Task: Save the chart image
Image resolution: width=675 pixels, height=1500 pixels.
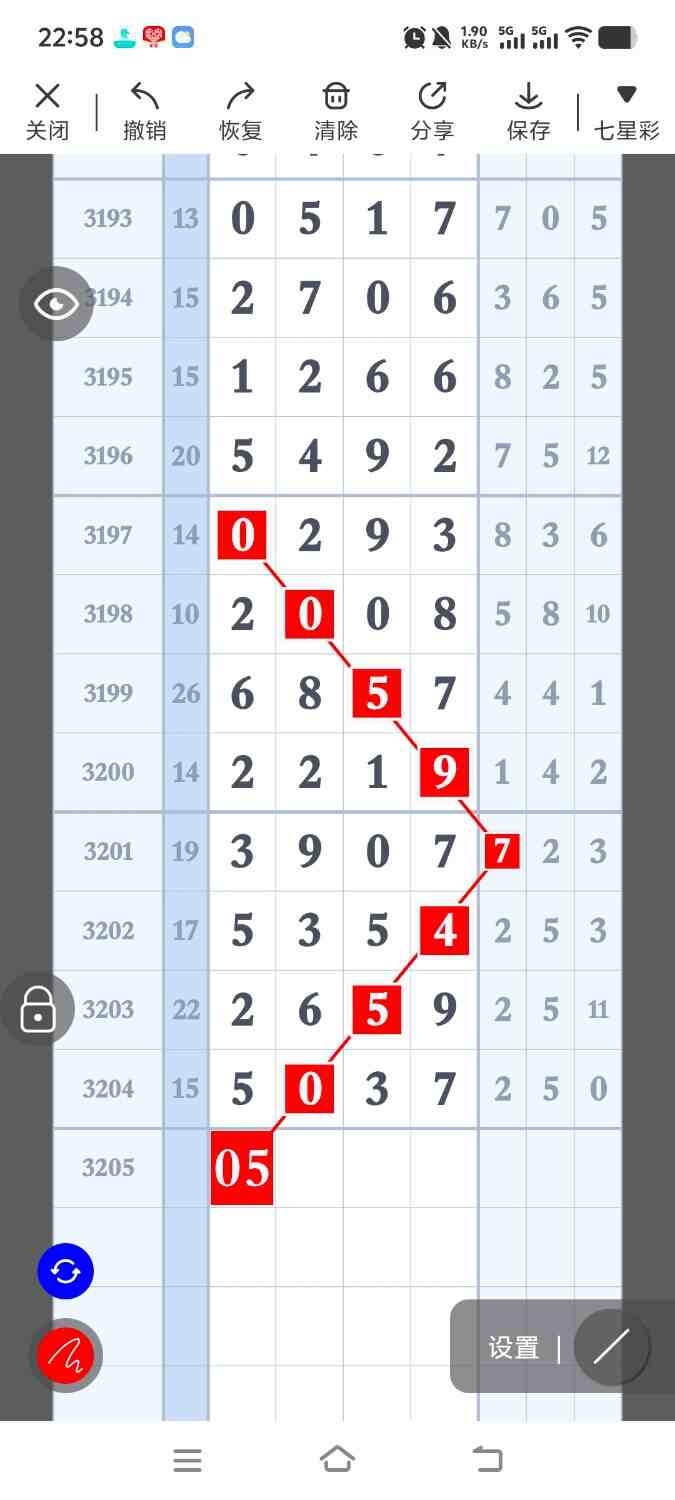Action: click(x=528, y=112)
